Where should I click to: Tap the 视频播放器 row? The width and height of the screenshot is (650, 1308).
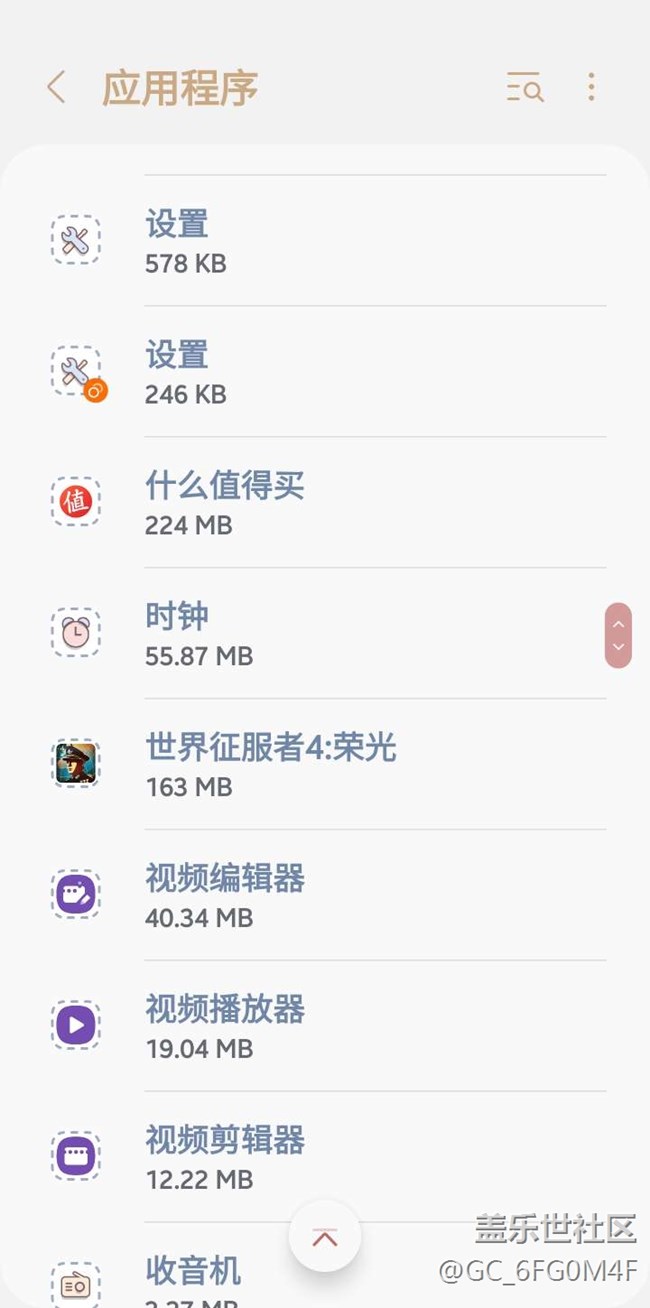(x=325, y=1027)
